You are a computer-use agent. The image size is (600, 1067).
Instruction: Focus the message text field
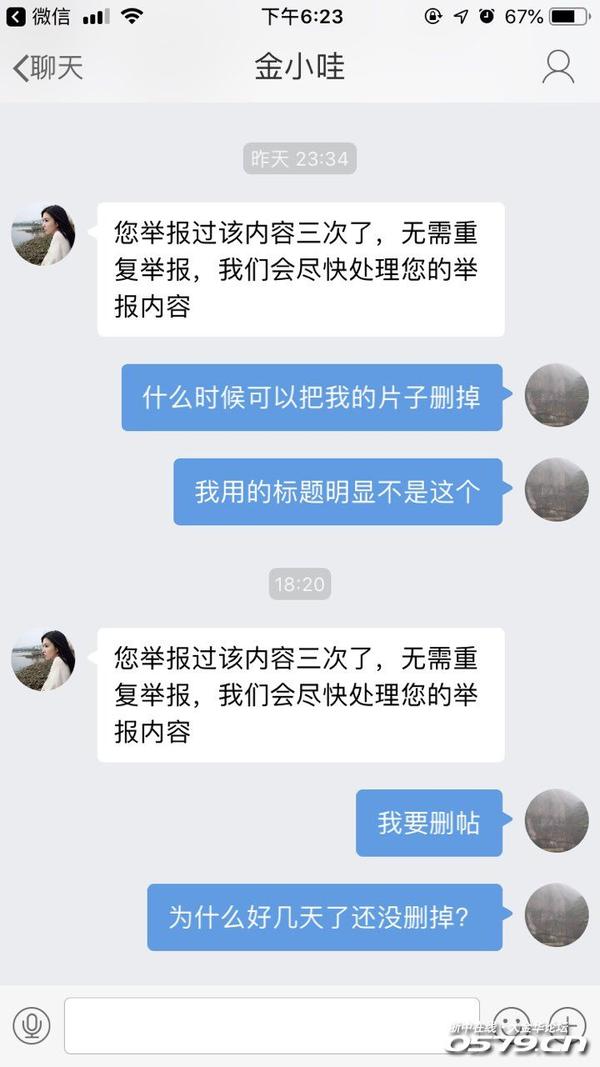tap(272, 1026)
